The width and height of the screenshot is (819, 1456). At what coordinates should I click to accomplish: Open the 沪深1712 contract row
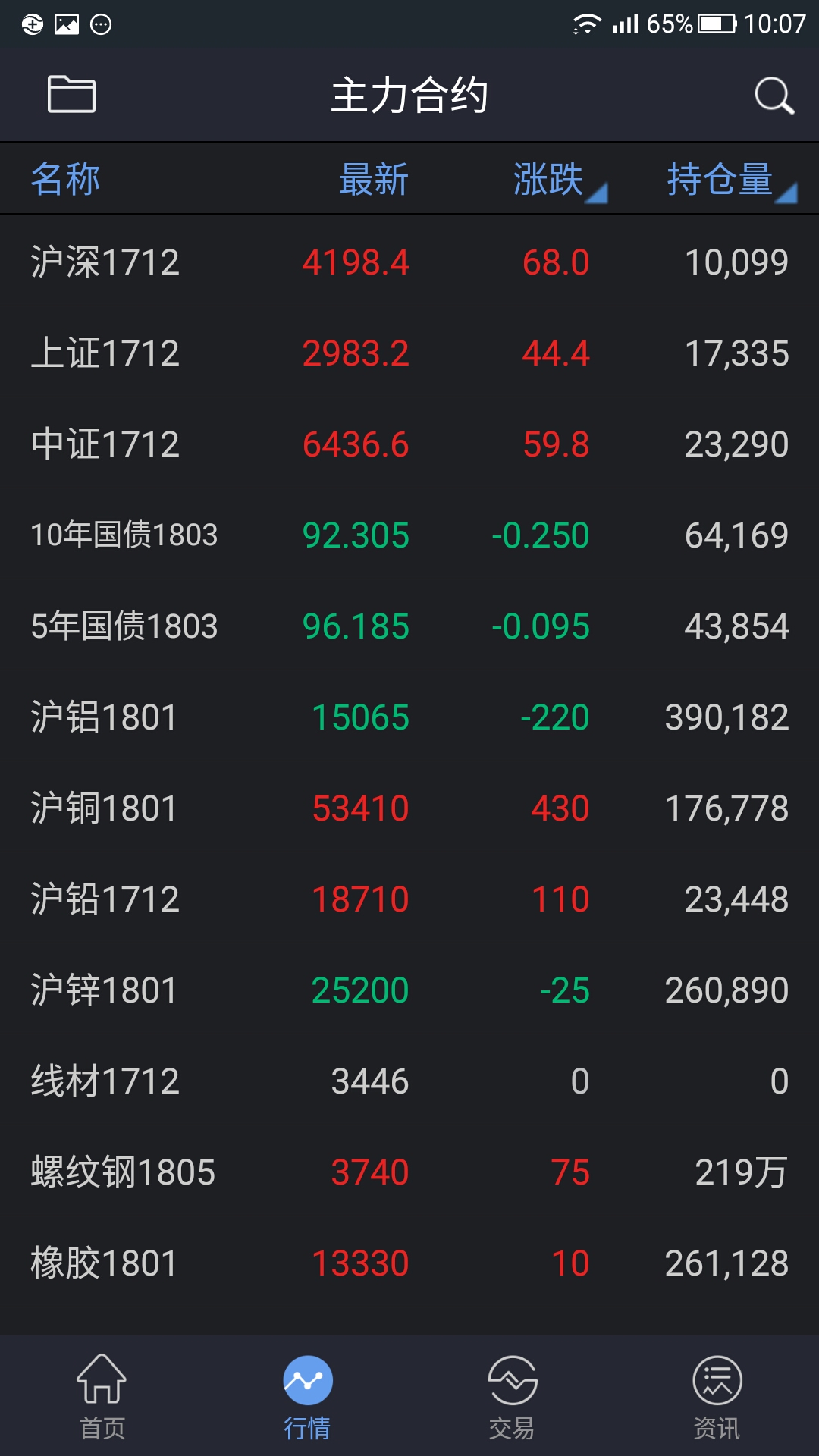[x=409, y=262]
